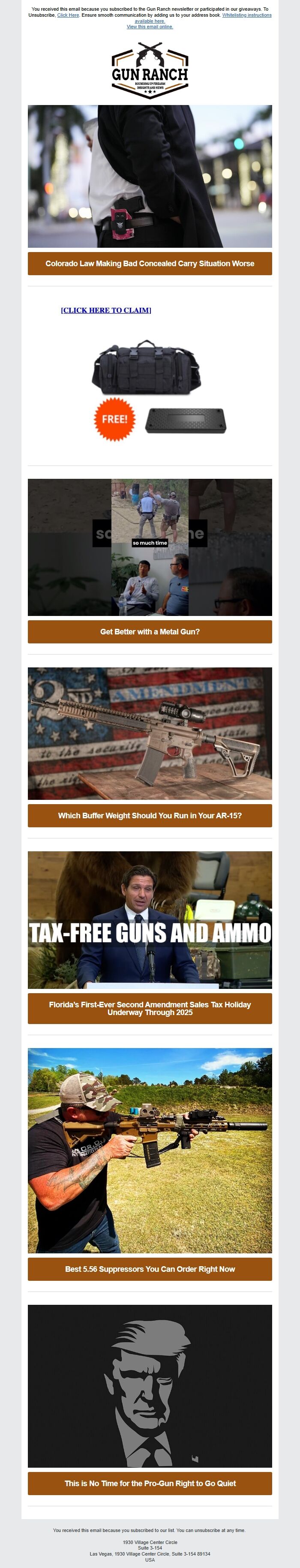Open Colorado Law Concealed Carry article button
Viewport: 300px width, 1568px height.
point(150,264)
